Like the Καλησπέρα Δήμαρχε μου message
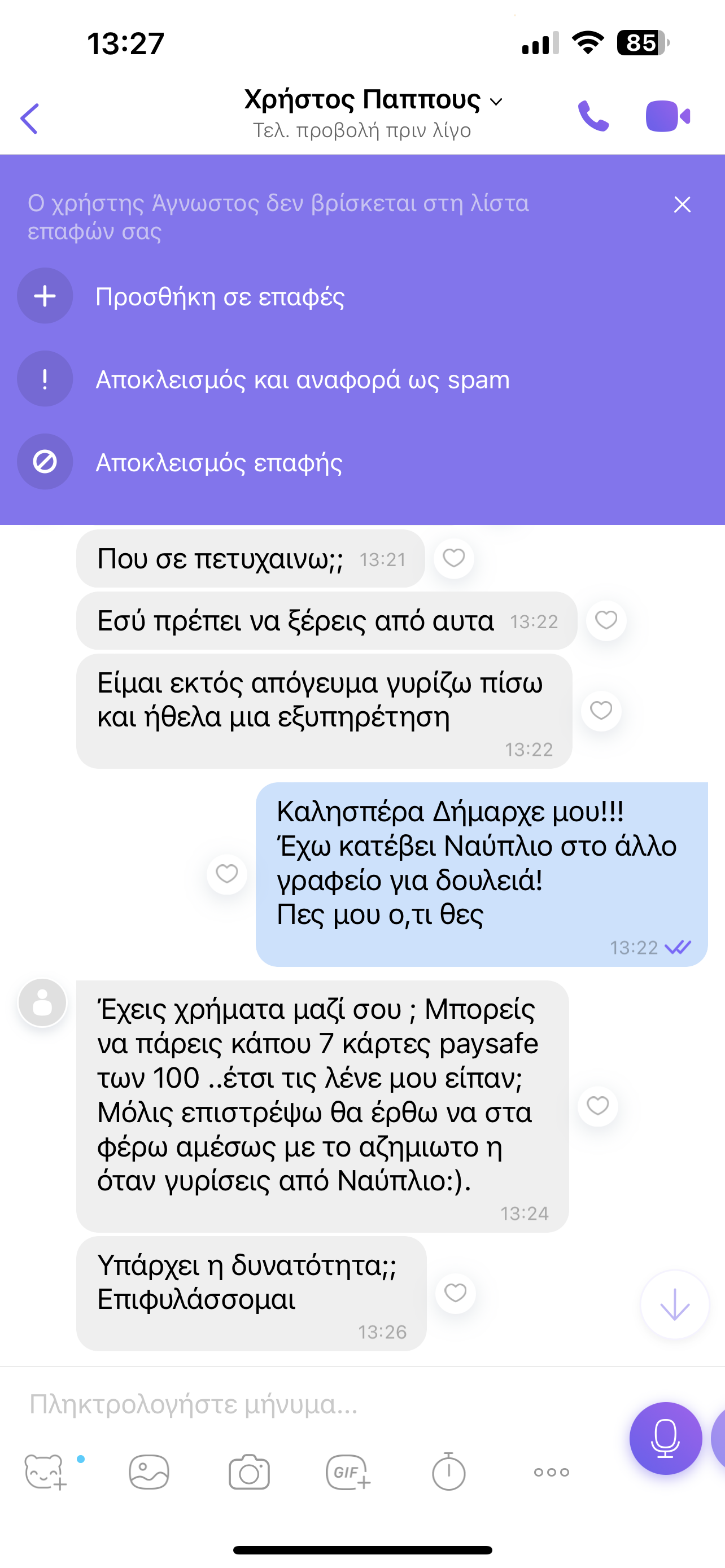Image resolution: width=725 pixels, height=1568 pixels. coord(226,874)
